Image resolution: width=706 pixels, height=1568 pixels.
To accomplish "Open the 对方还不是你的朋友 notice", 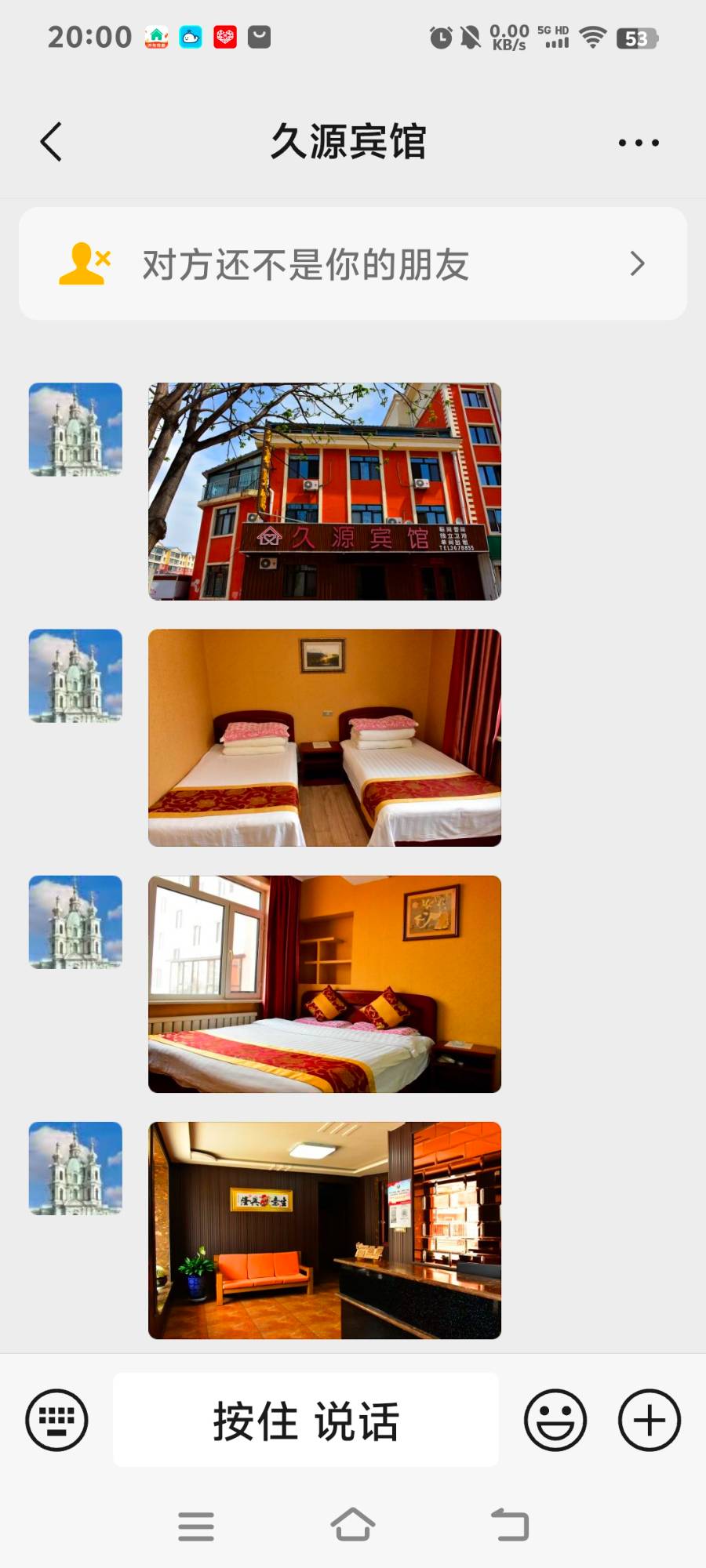I will click(353, 263).
